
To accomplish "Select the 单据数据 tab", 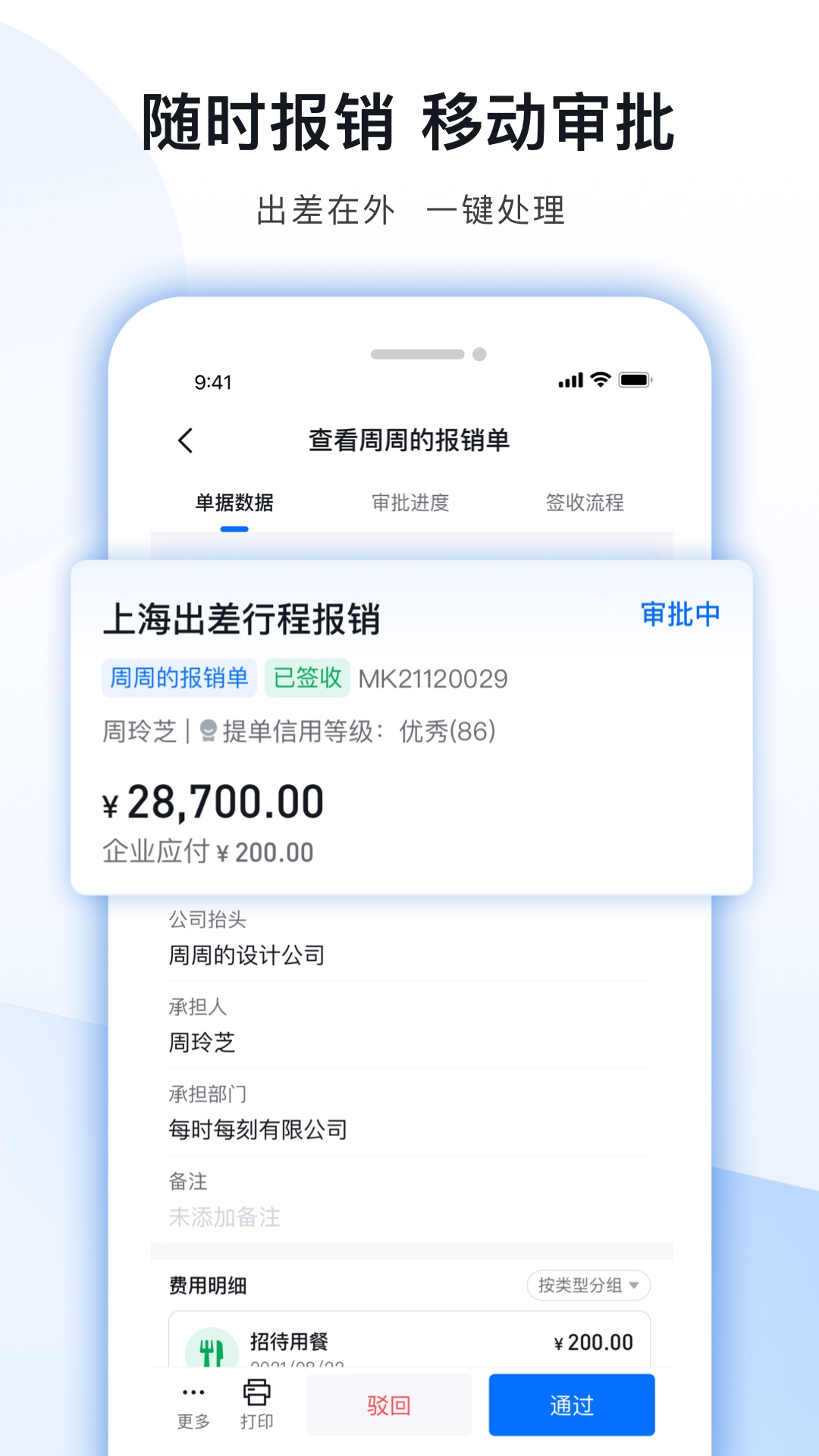I will 237,501.
